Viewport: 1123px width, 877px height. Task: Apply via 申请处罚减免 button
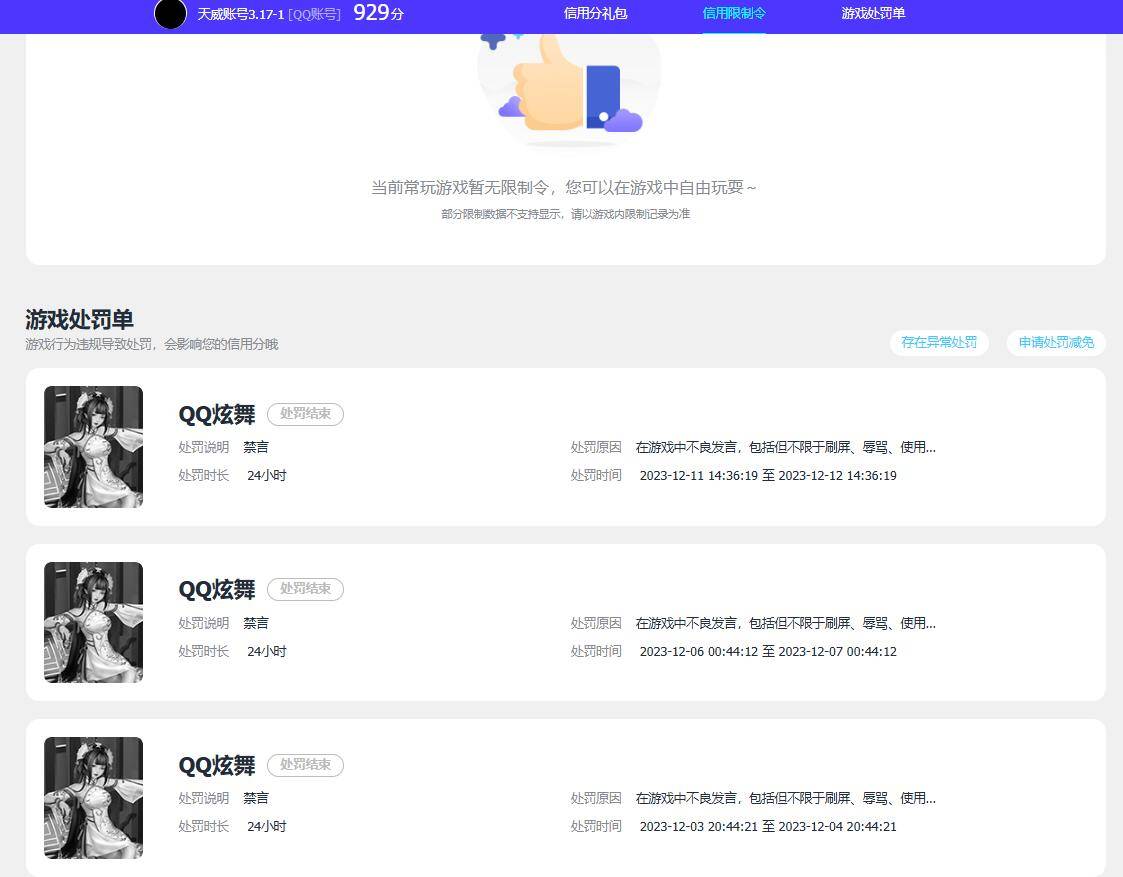coord(1056,342)
